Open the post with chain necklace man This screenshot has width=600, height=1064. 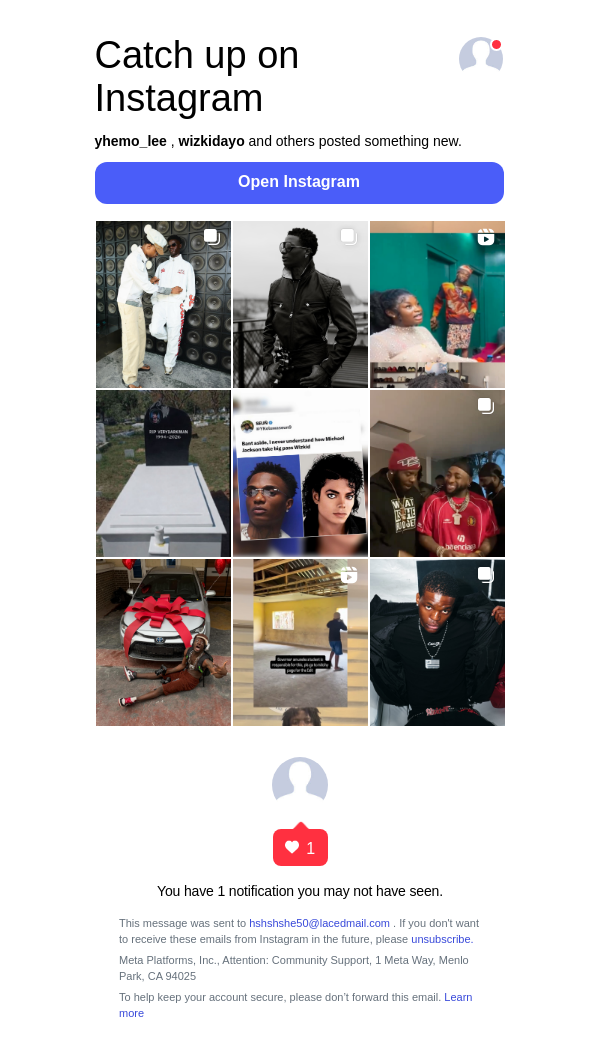(x=437, y=642)
